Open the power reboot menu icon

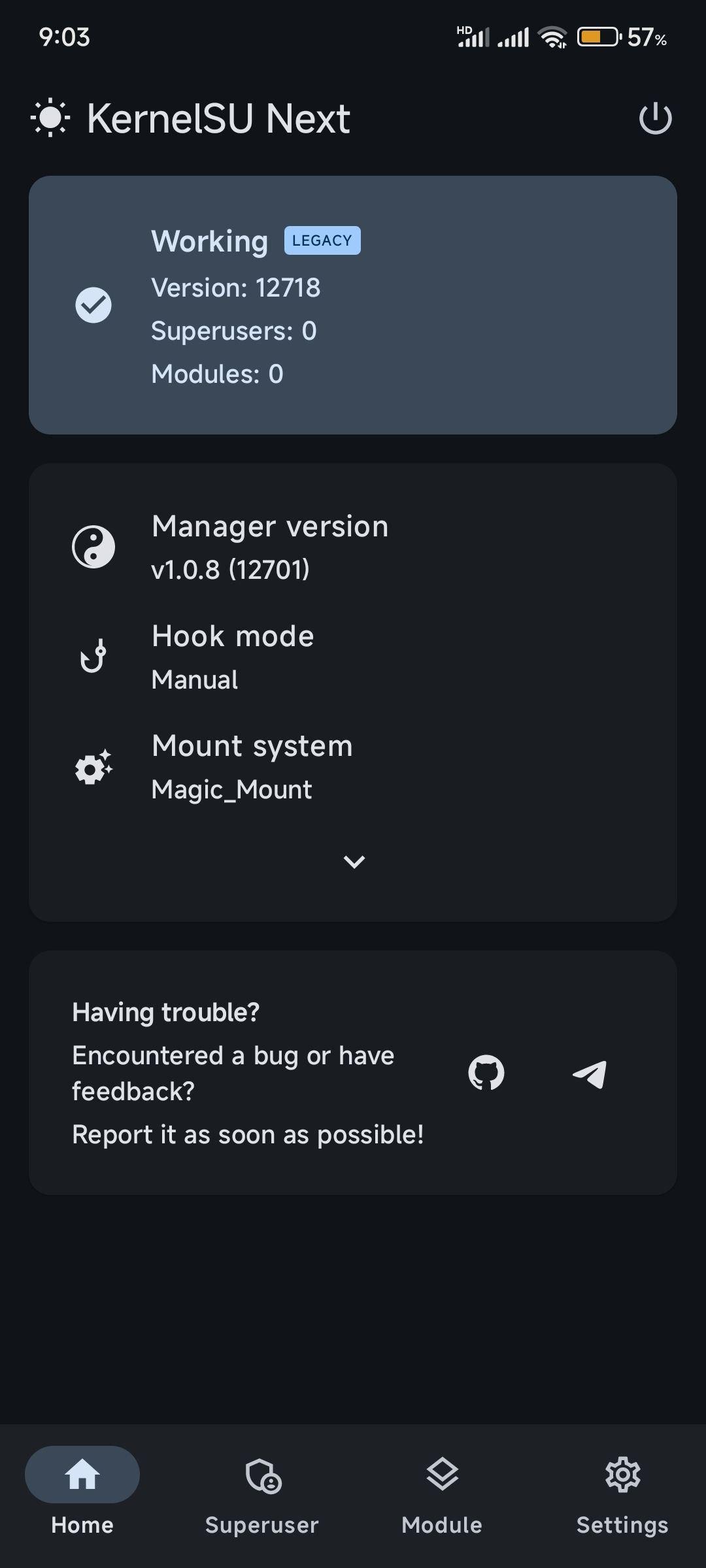(655, 119)
